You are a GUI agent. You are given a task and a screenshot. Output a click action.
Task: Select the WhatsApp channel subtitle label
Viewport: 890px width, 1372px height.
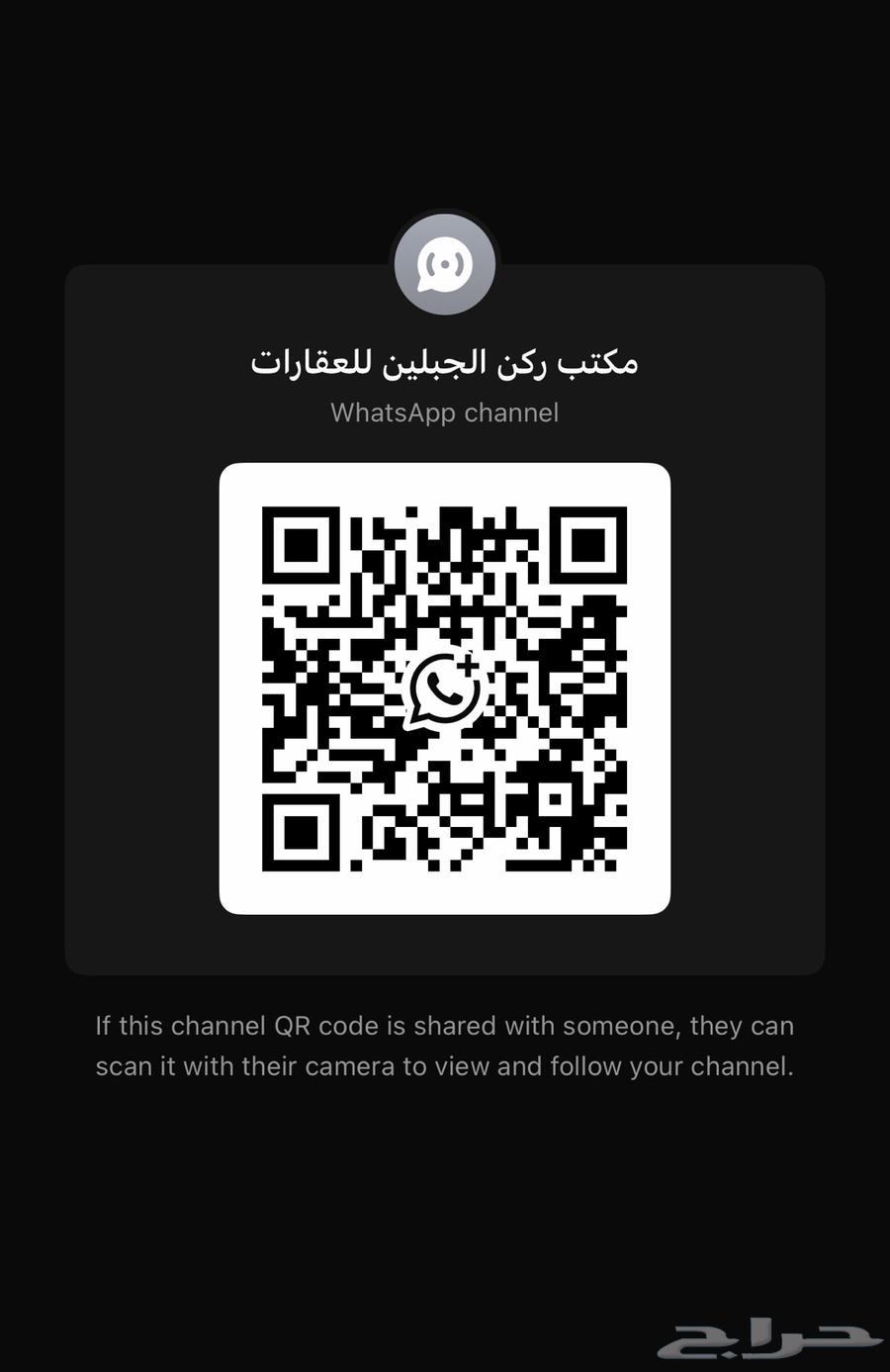click(445, 412)
